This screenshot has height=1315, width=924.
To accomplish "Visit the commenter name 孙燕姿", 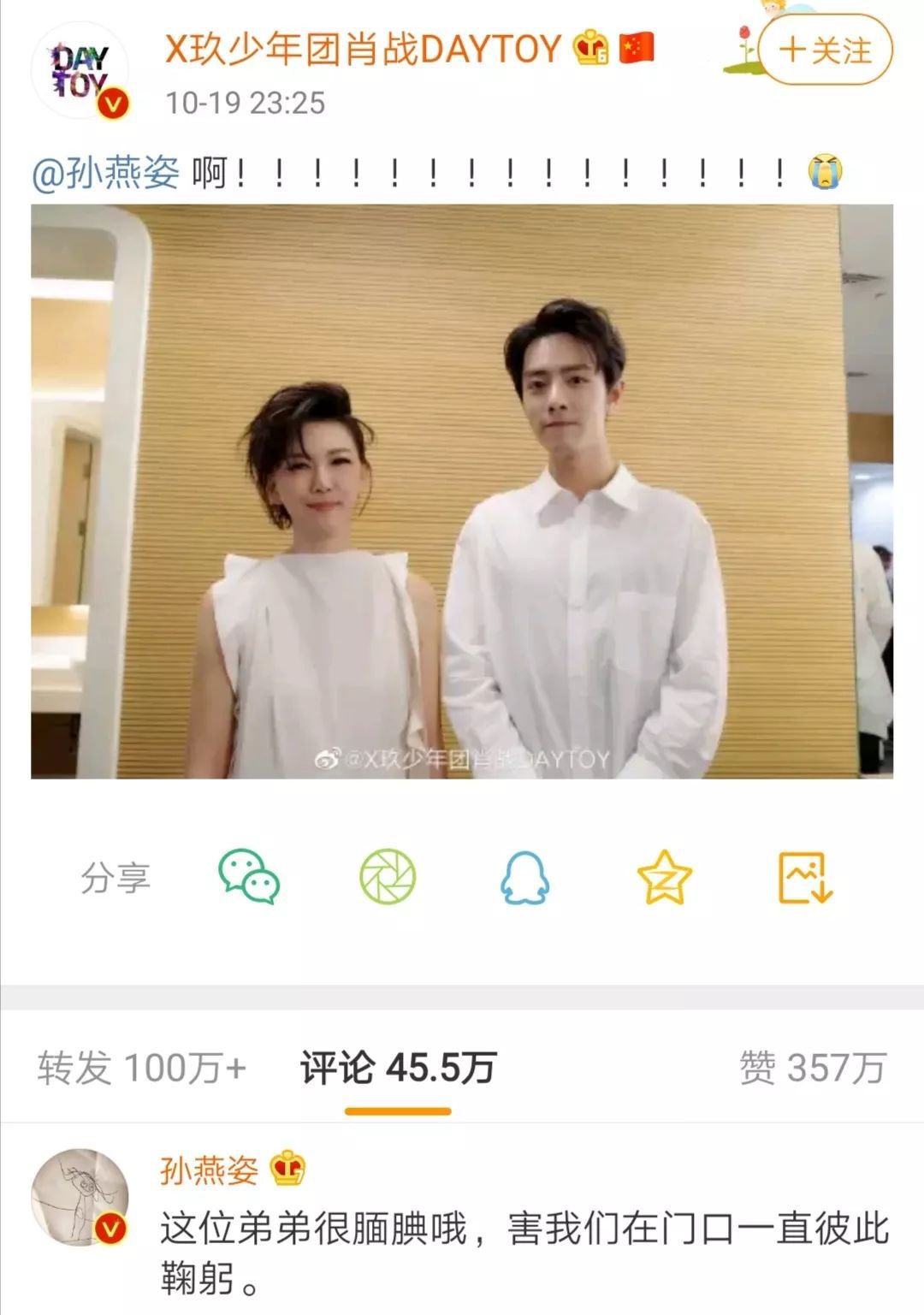I will tap(209, 1170).
